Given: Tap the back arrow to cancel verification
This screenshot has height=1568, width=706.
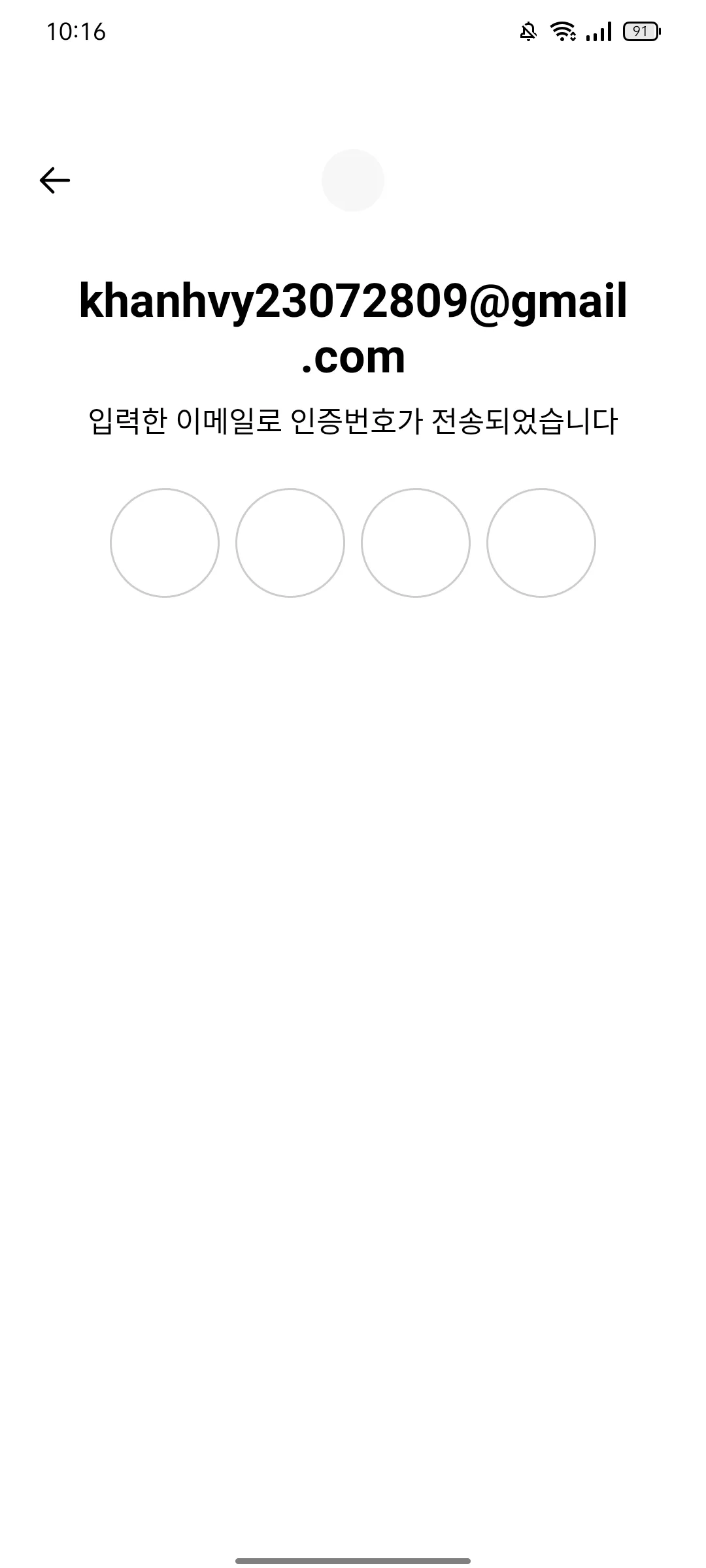Looking at the screenshot, I should click(56, 178).
